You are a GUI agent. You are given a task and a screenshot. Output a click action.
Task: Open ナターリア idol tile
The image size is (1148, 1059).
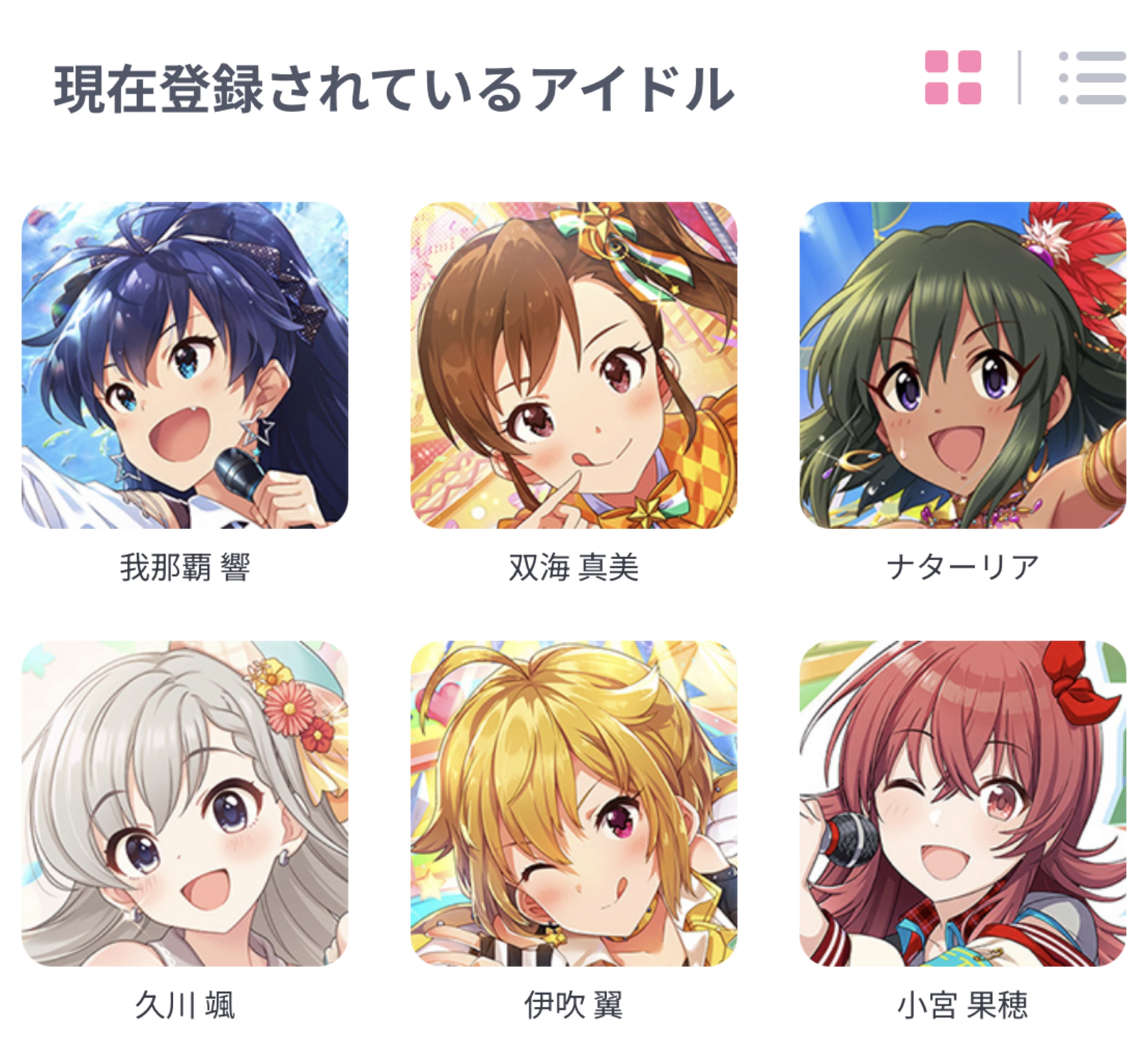[x=962, y=365]
